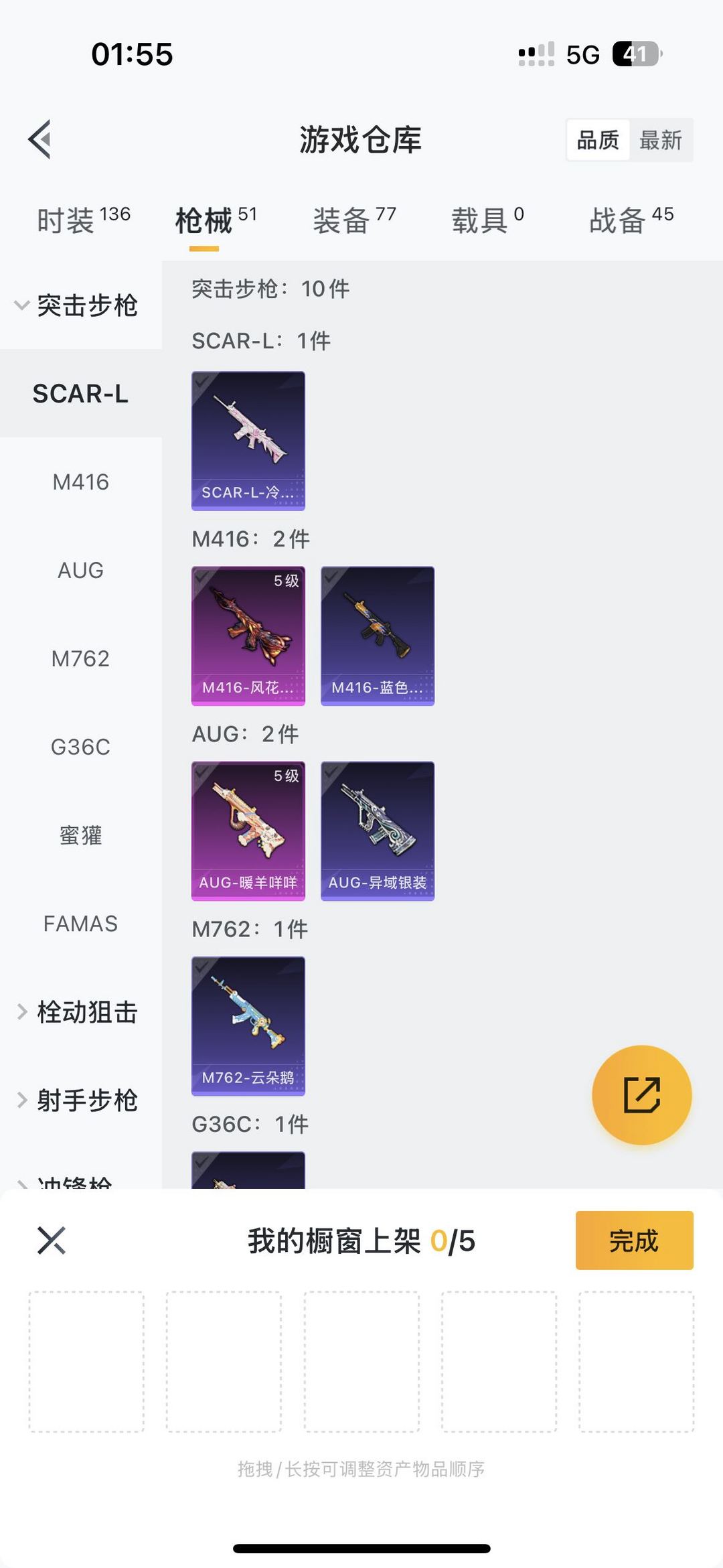This screenshot has height=1568, width=723.
Task: Go back using the top-left arrow
Action: tap(40, 139)
